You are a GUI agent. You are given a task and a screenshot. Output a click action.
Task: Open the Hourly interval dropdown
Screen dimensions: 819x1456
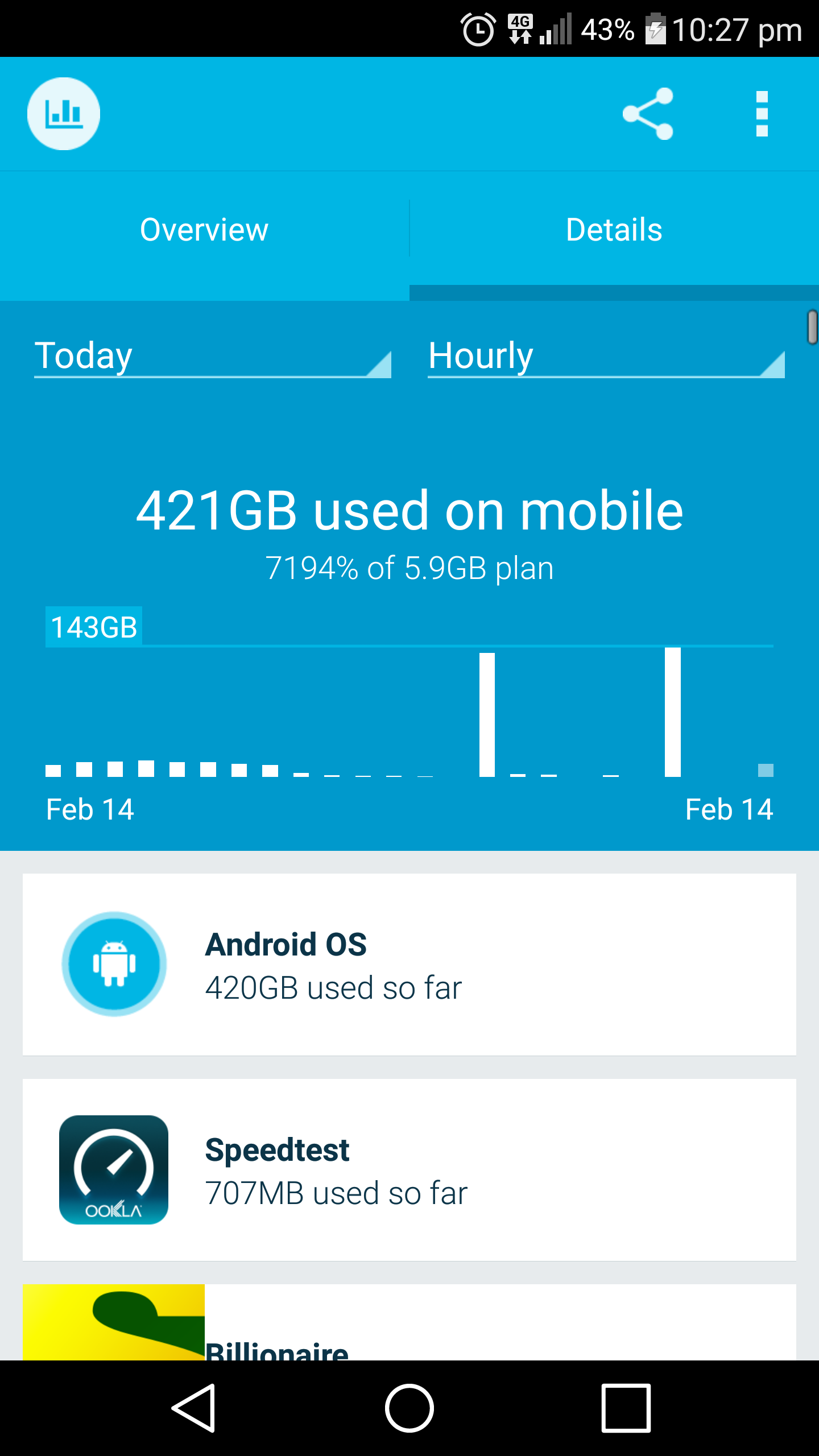pos(606,357)
